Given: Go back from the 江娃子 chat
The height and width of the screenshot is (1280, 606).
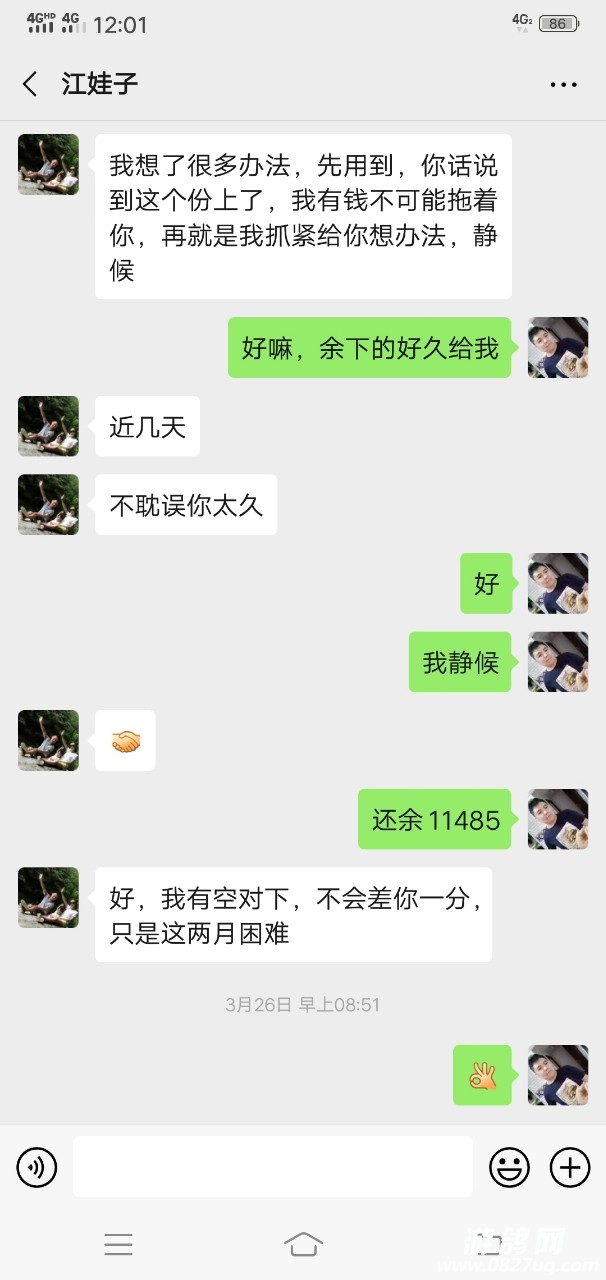Looking at the screenshot, I should click(x=30, y=84).
